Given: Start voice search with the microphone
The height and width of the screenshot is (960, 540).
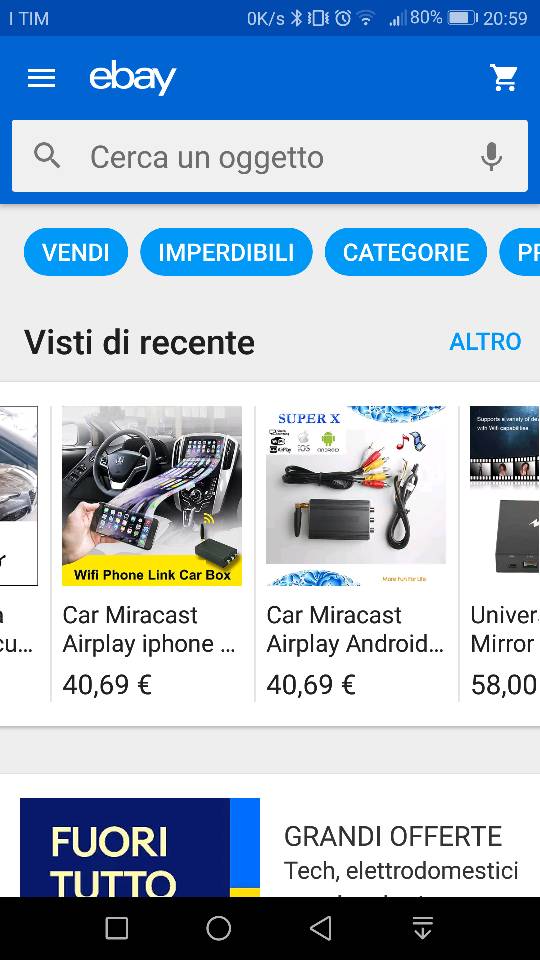Looking at the screenshot, I should (491, 157).
